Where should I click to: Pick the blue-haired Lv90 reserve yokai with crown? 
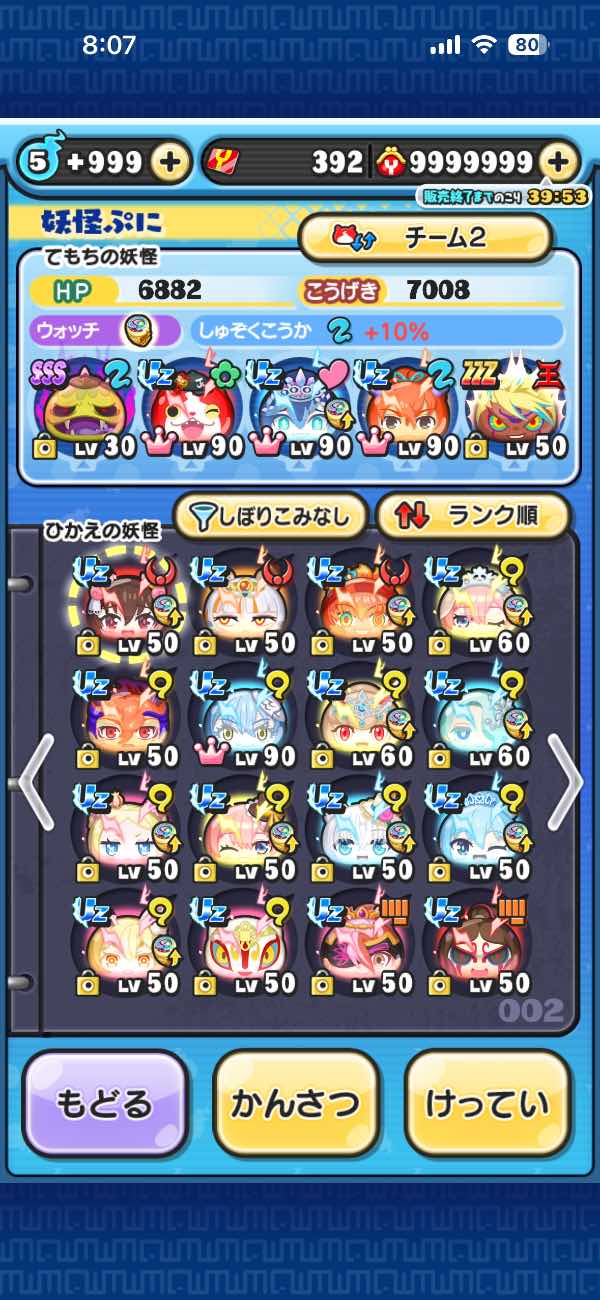coord(242,719)
